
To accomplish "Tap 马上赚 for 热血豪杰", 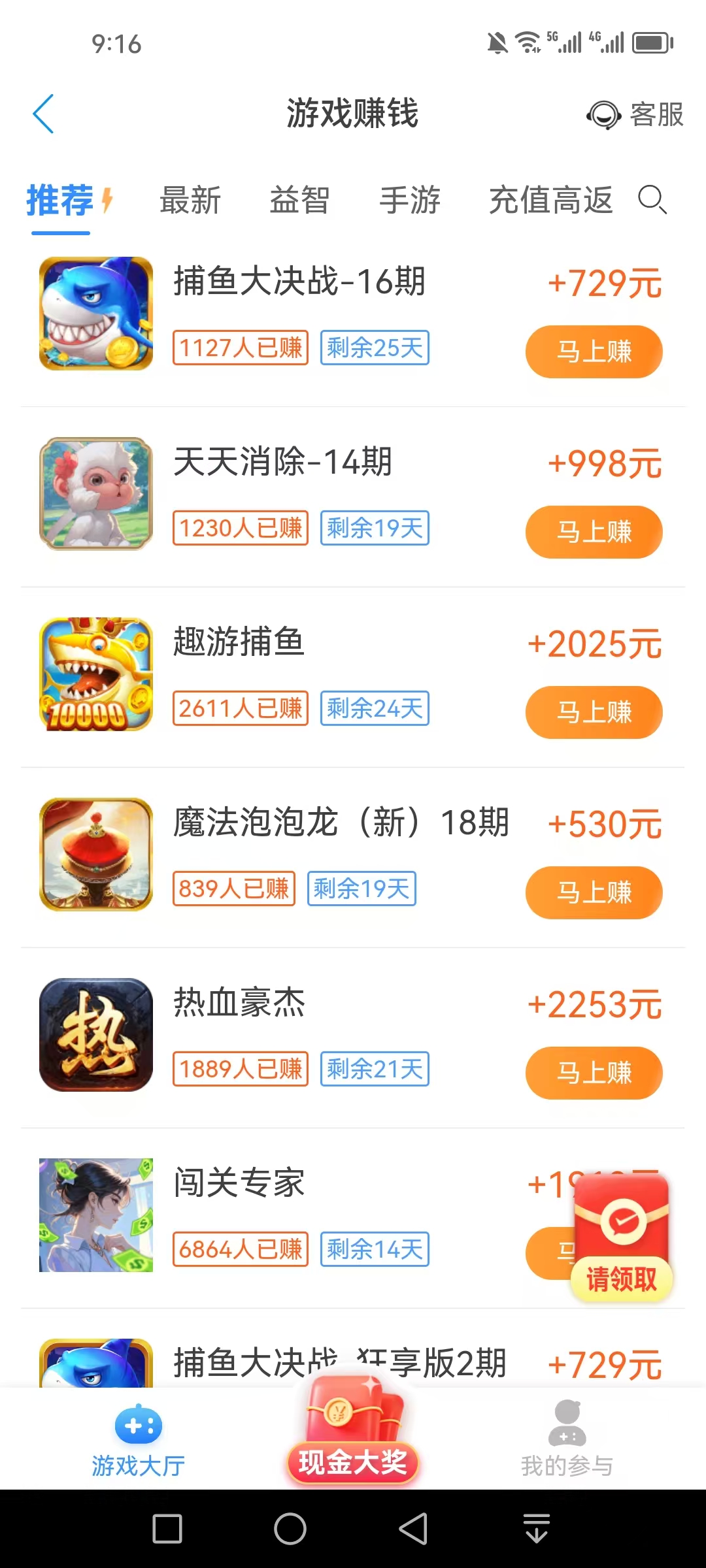I will [594, 1072].
